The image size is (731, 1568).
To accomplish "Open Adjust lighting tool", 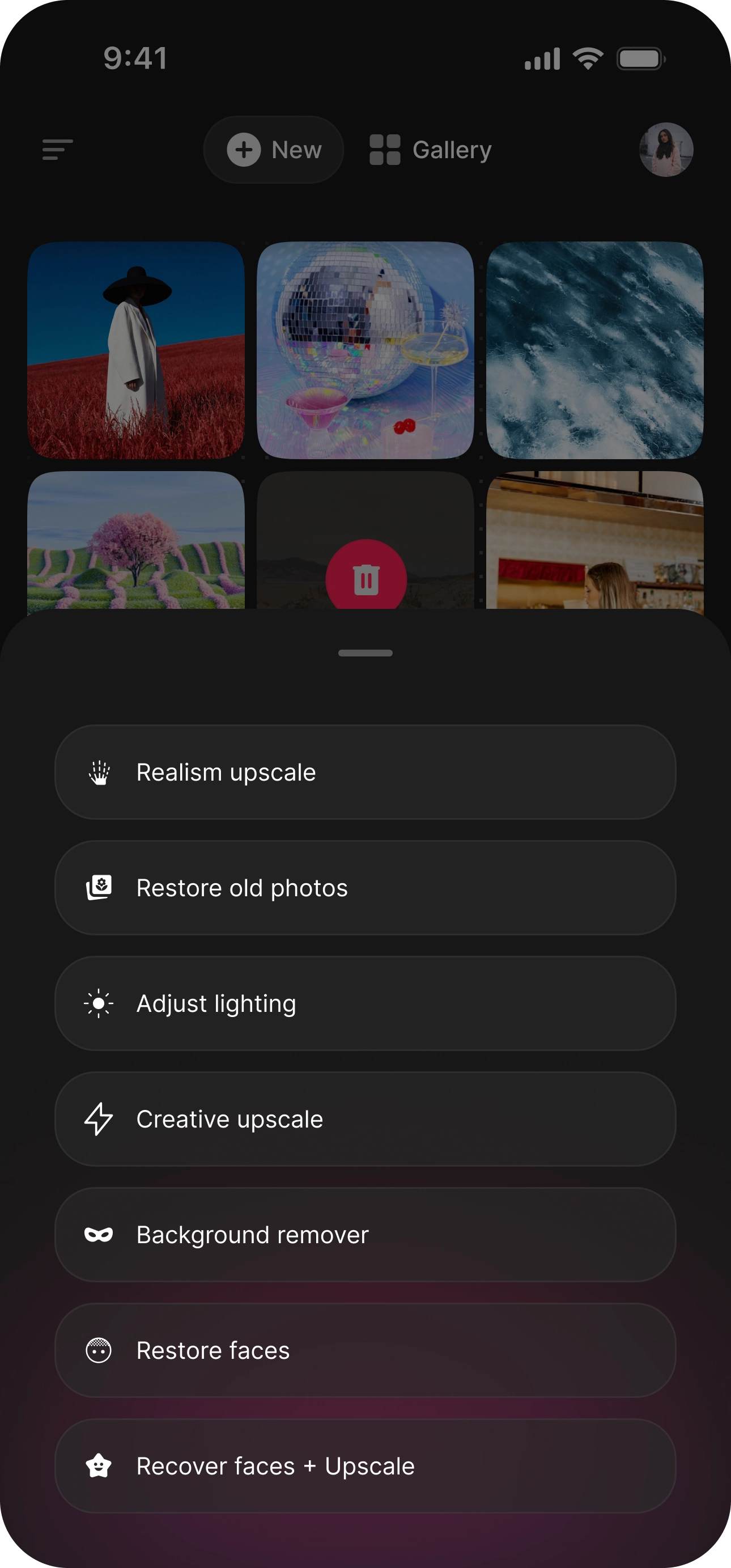I will 365,1003.
